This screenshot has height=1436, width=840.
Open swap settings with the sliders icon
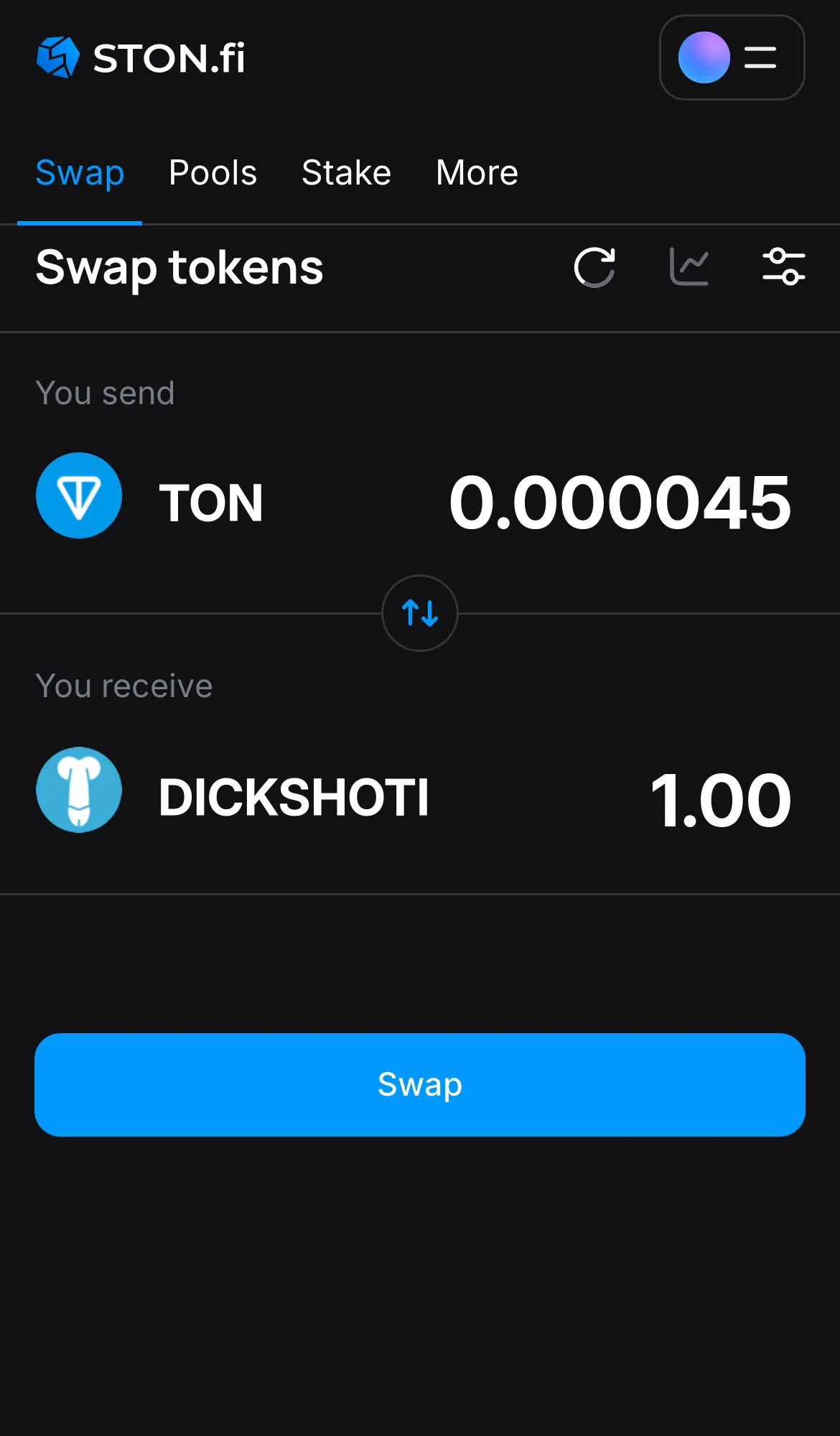click(783, 267)
